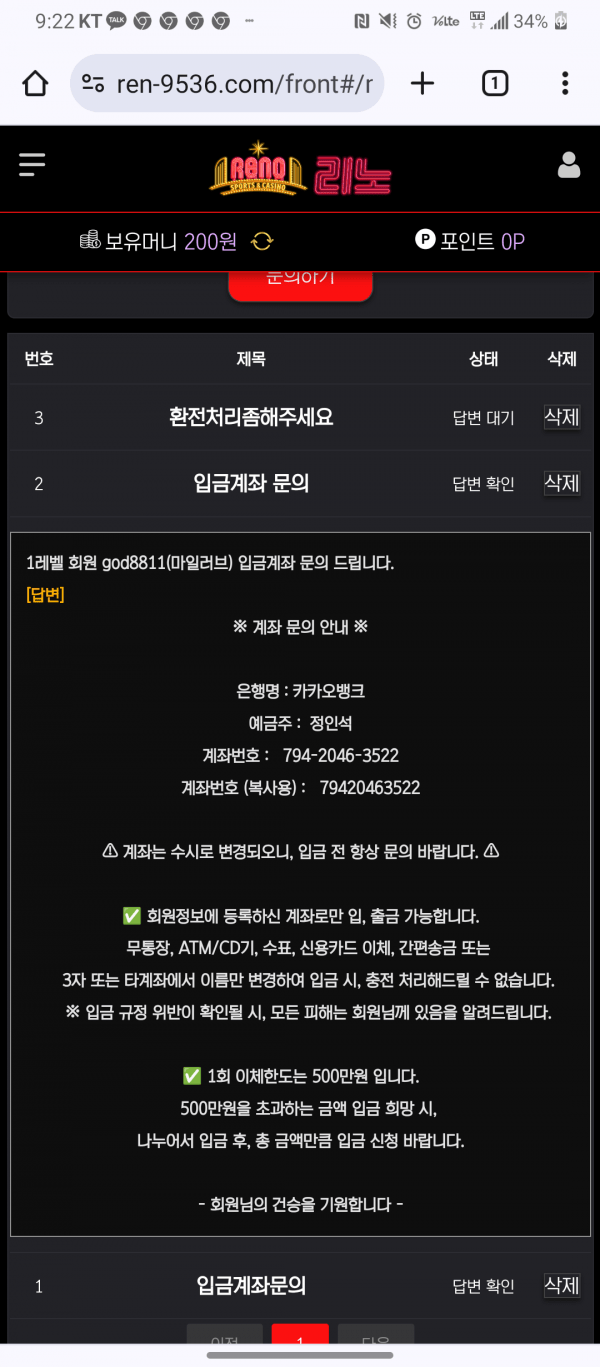Tap the red 문의하기 button
Screen dimensions: 600x1367
tap(300, 281)
